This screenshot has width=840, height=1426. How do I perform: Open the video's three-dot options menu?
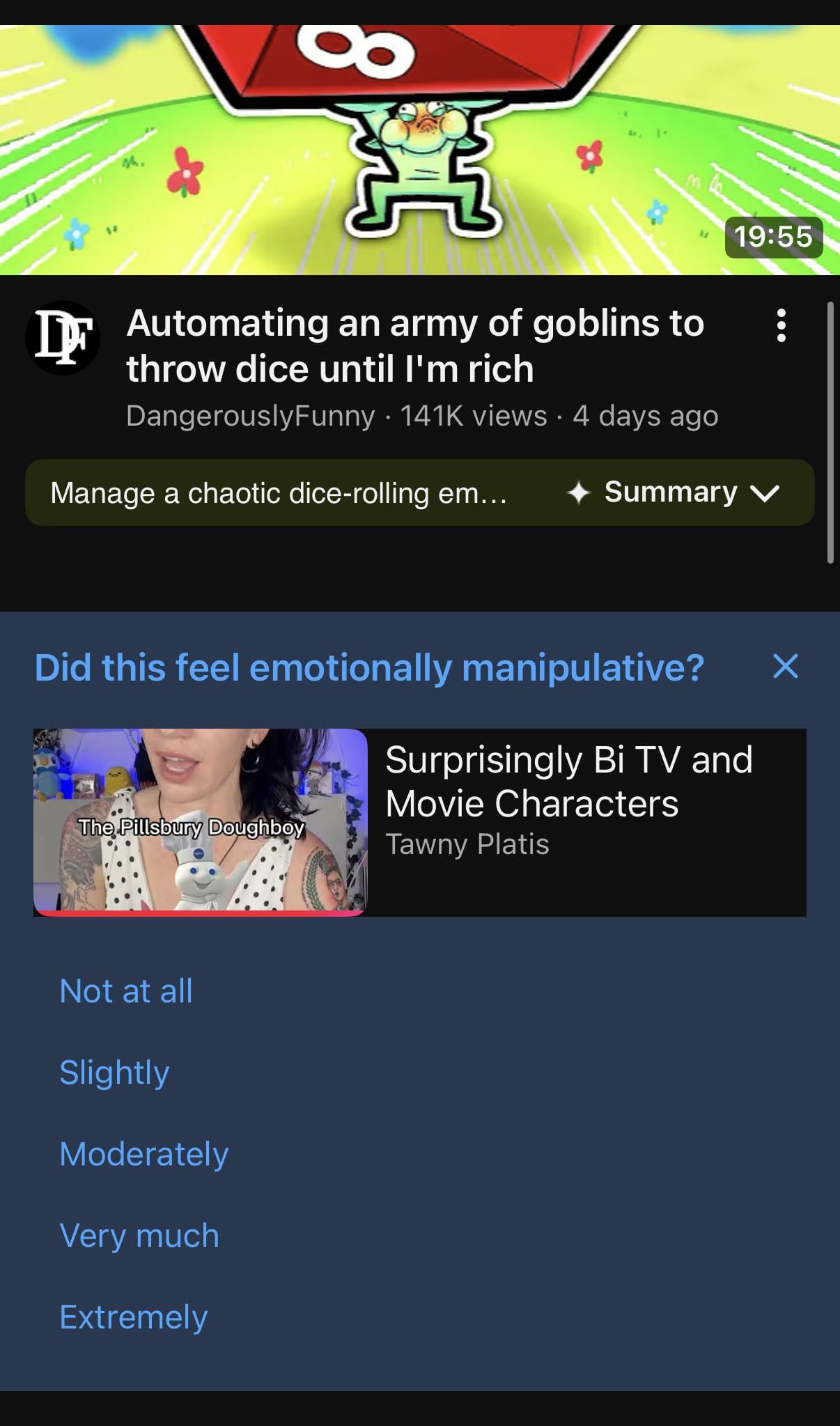(781, 326)
